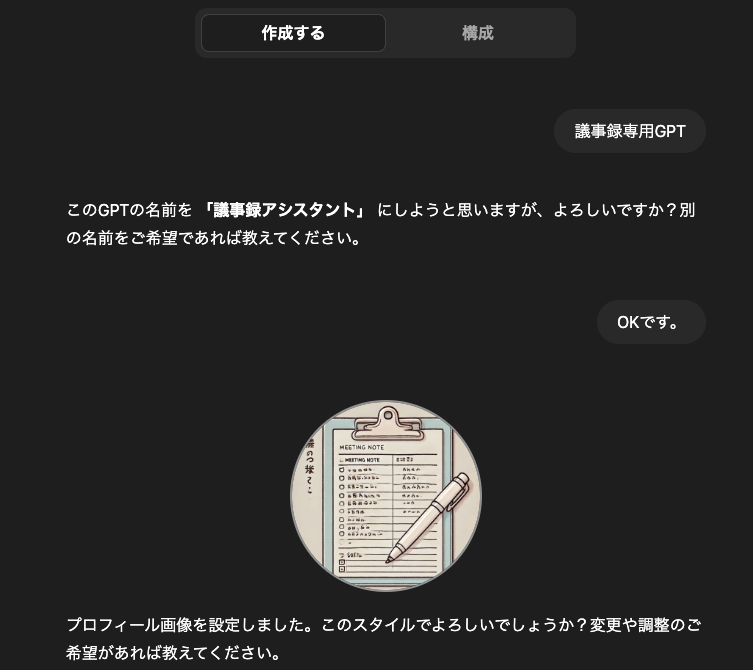Switch to the 作成する tab

pos(293,33)
